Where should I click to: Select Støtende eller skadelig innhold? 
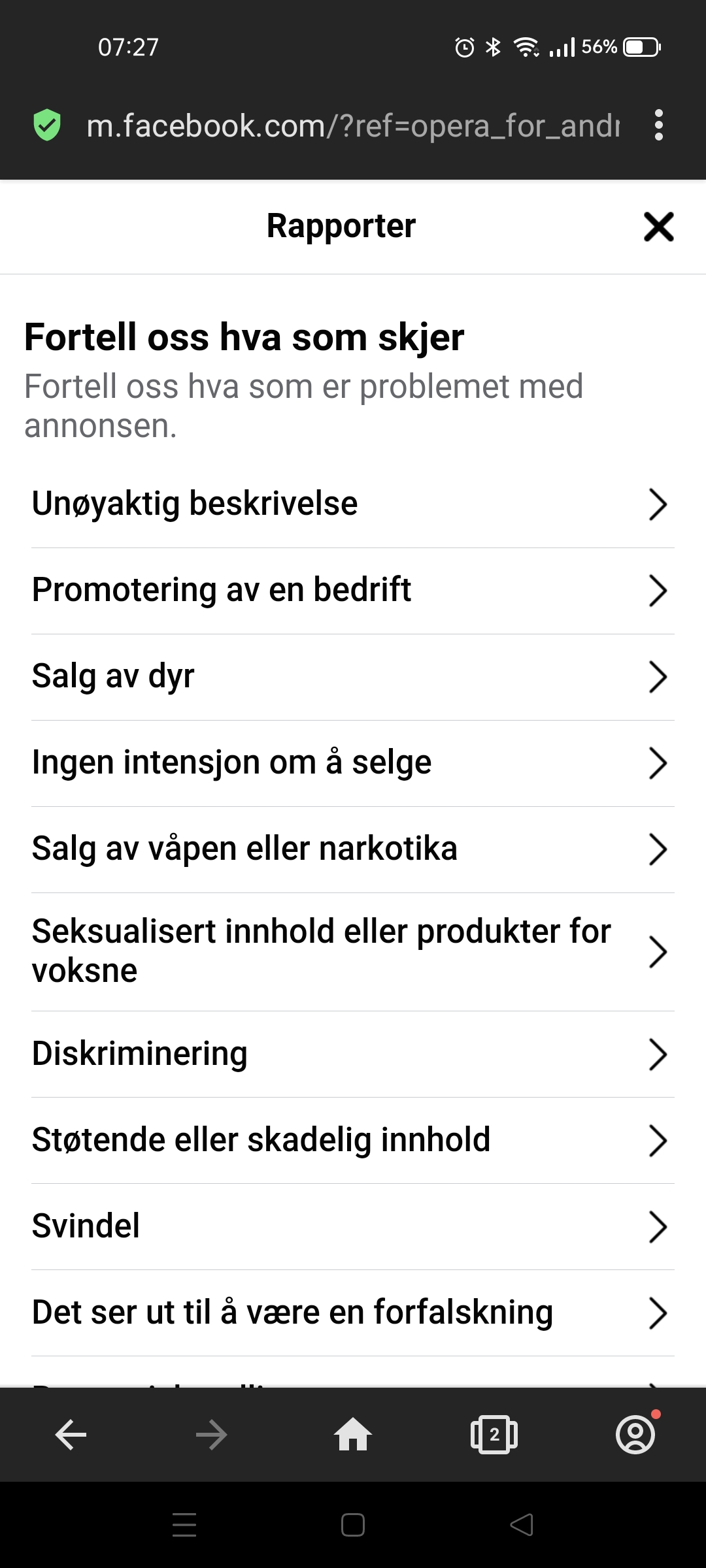tap(353, 1140)
